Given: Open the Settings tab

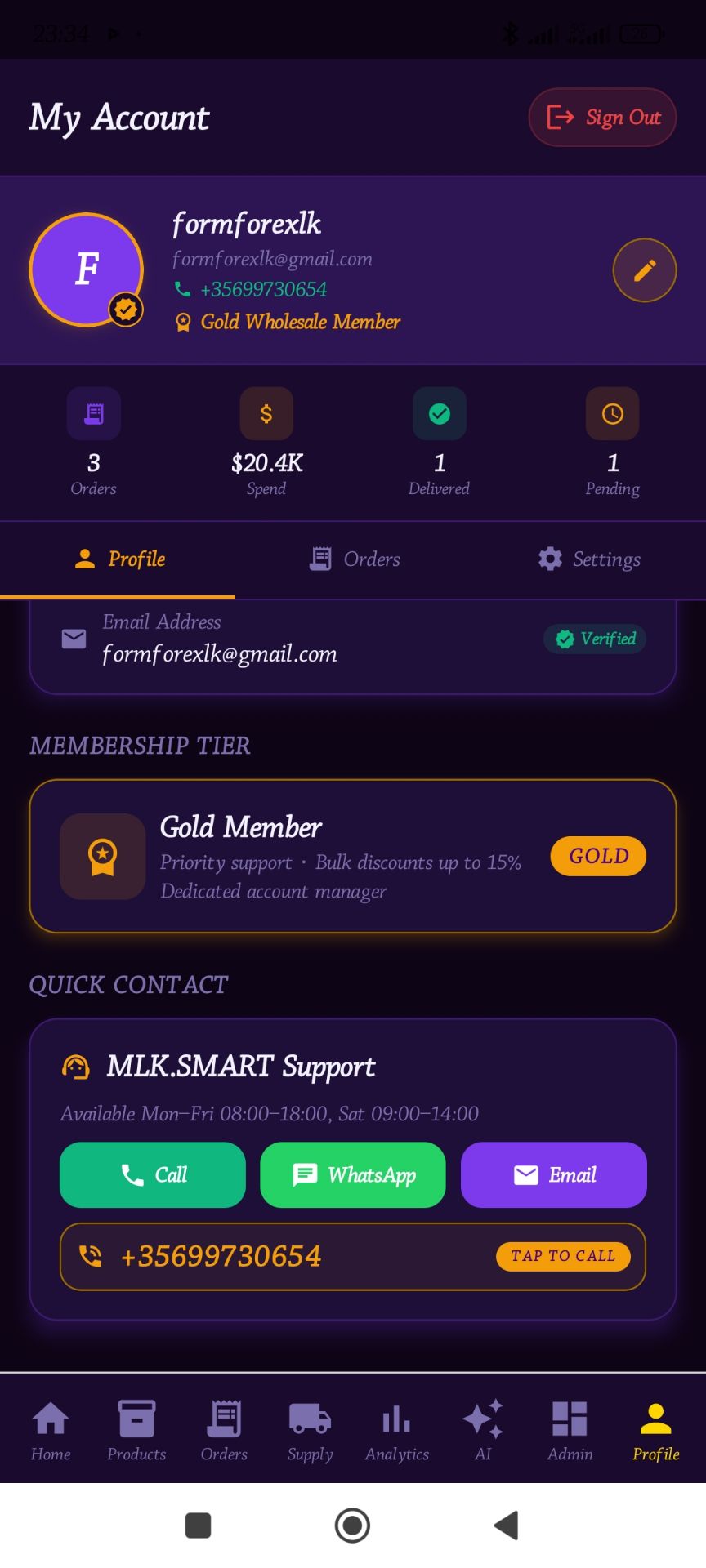Looking at the screenshot, I should 589,559.
